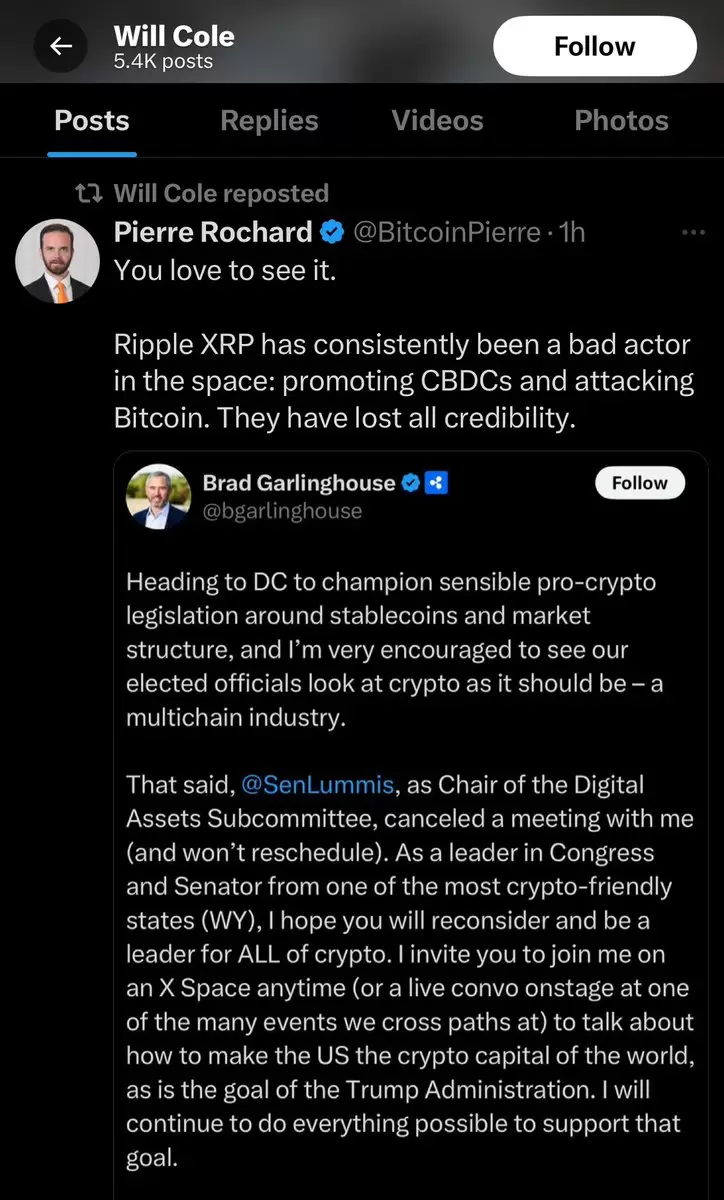Image resolution: width=724 pixels, height=1200 pixels.
Task: Open Brad Garlinghouse's avatar in quoted post
Action: pos(158,496)
